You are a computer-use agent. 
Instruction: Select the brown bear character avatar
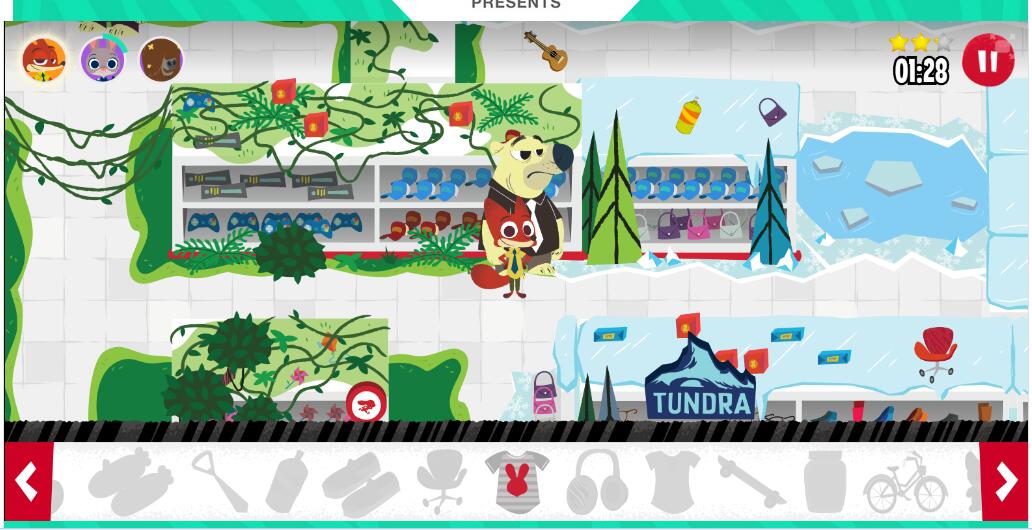click(161, 61)
